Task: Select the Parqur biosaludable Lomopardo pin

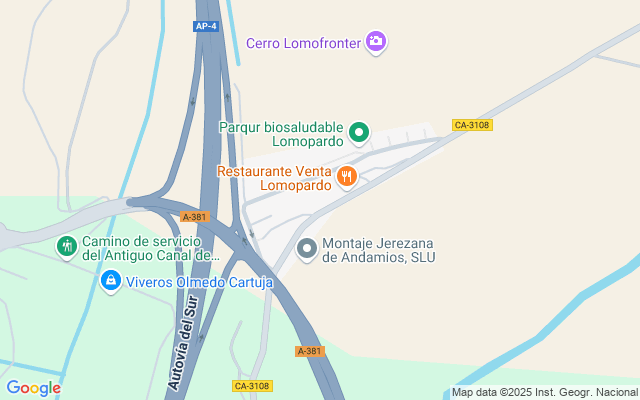Action: pyautogui.click(x=360, y=131)
